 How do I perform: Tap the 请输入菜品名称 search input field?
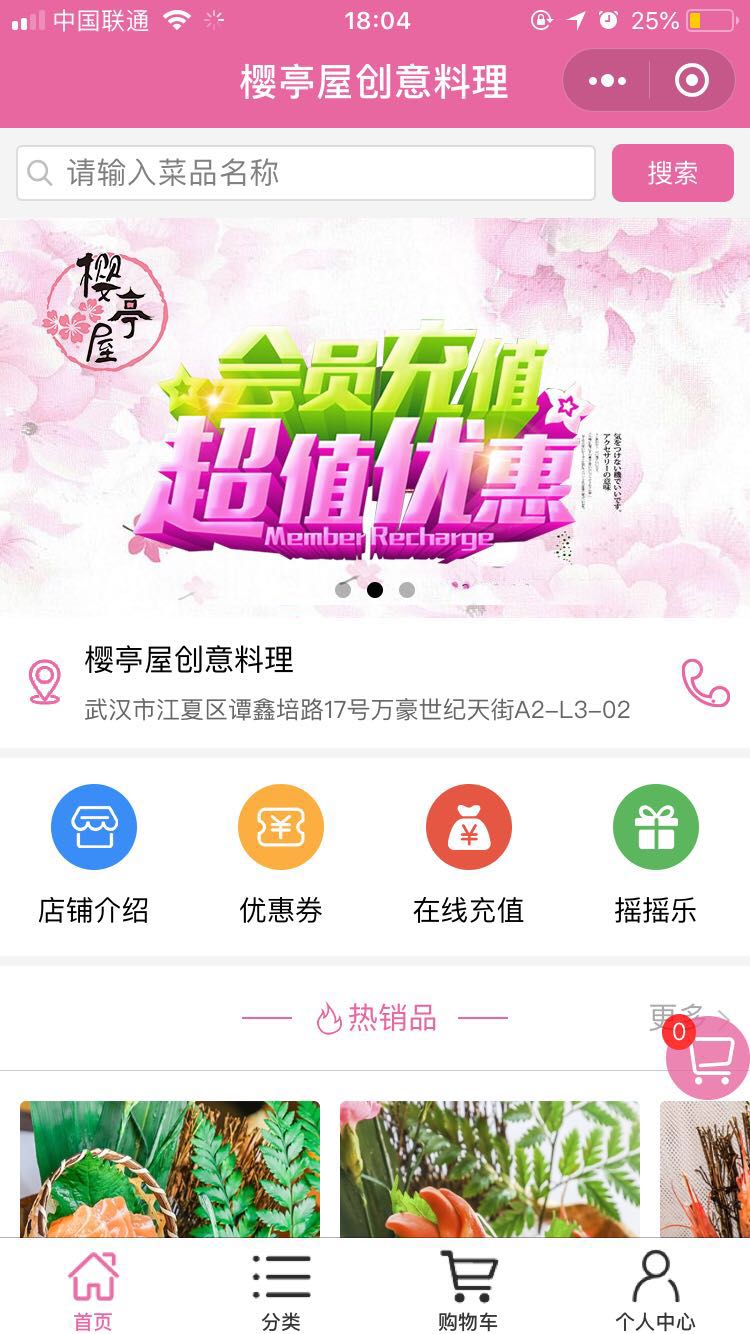300,172
